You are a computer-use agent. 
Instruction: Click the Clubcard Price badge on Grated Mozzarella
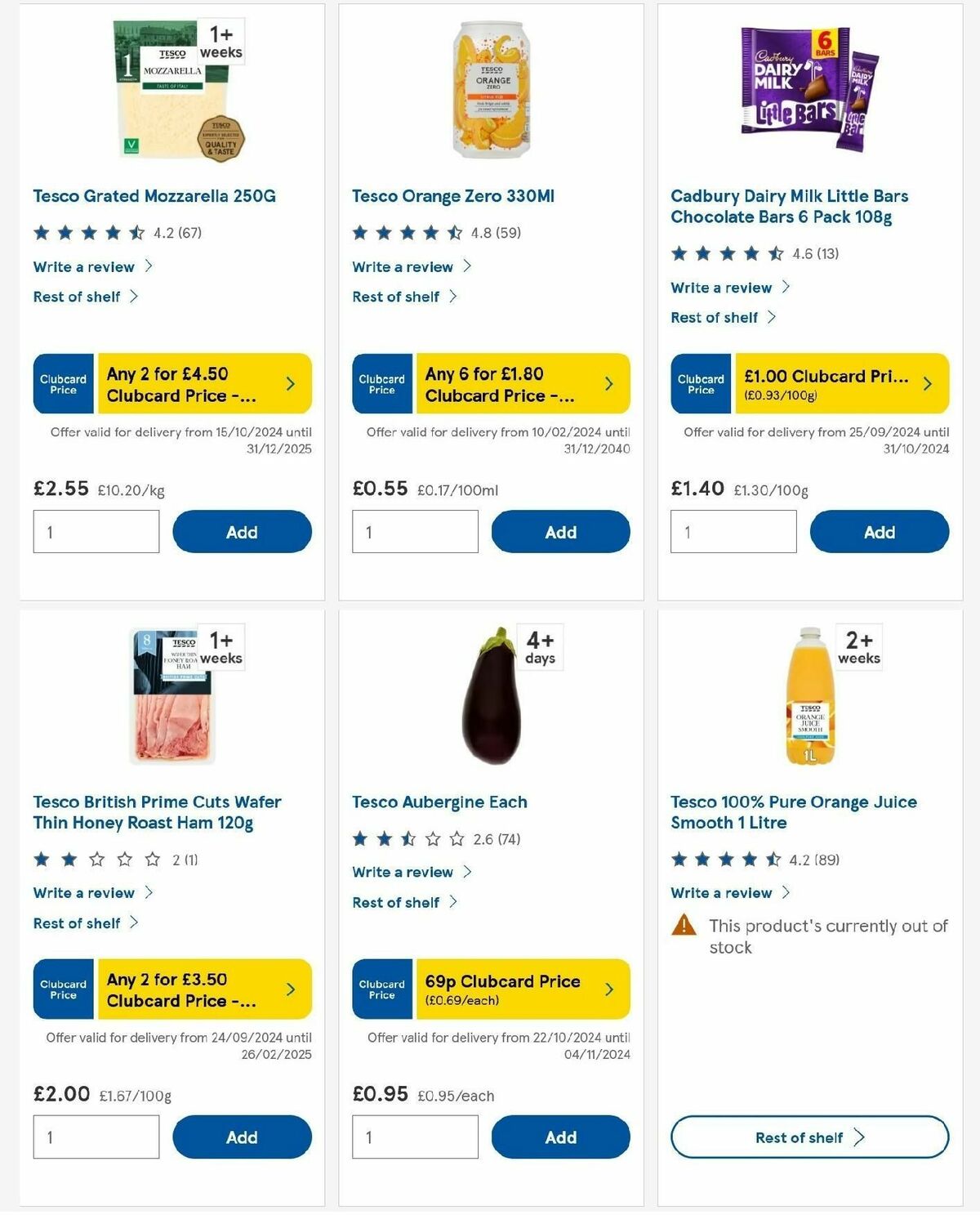tap(62, 382)
